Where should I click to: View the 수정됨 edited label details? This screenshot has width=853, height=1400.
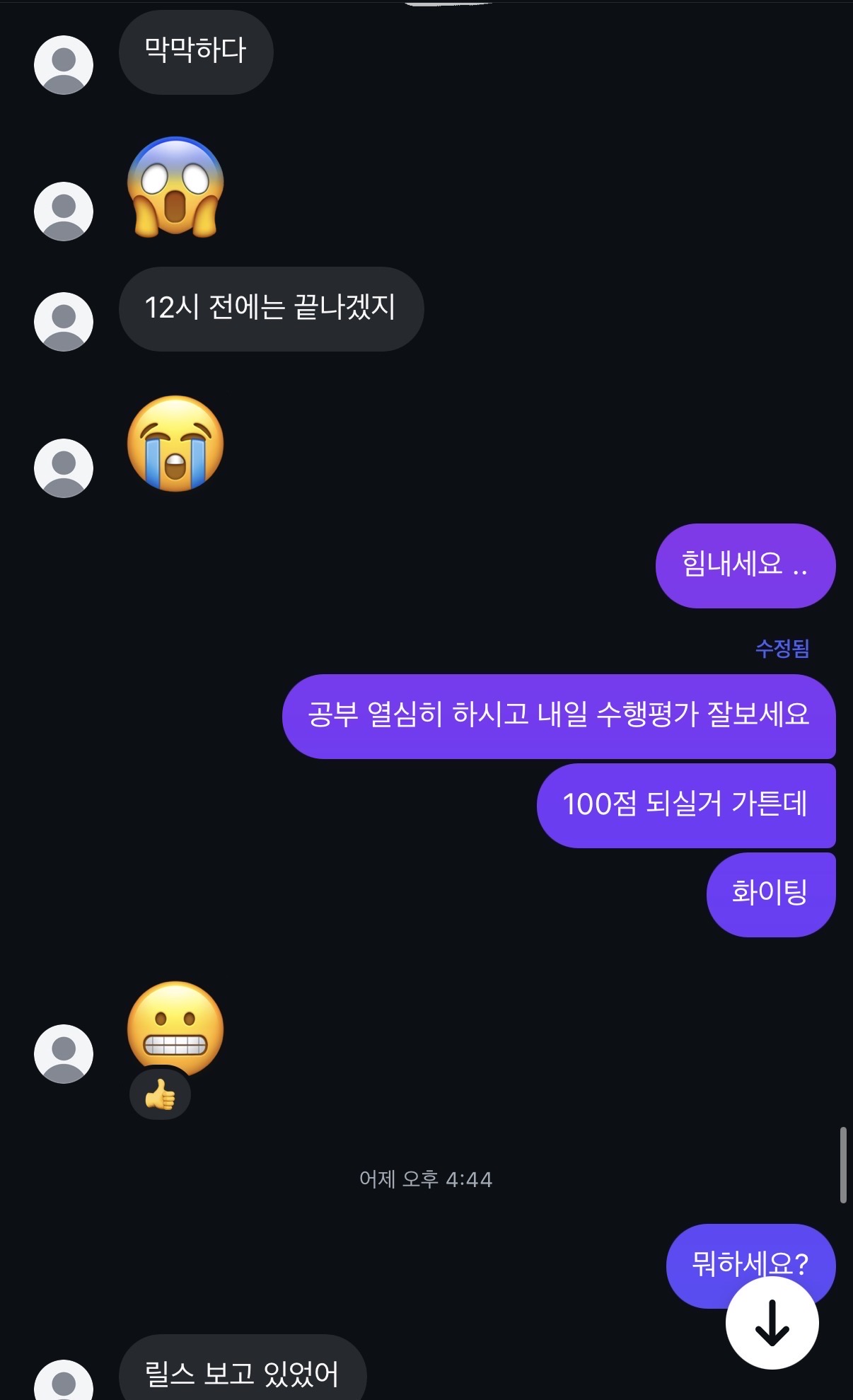tap(782, 648)
